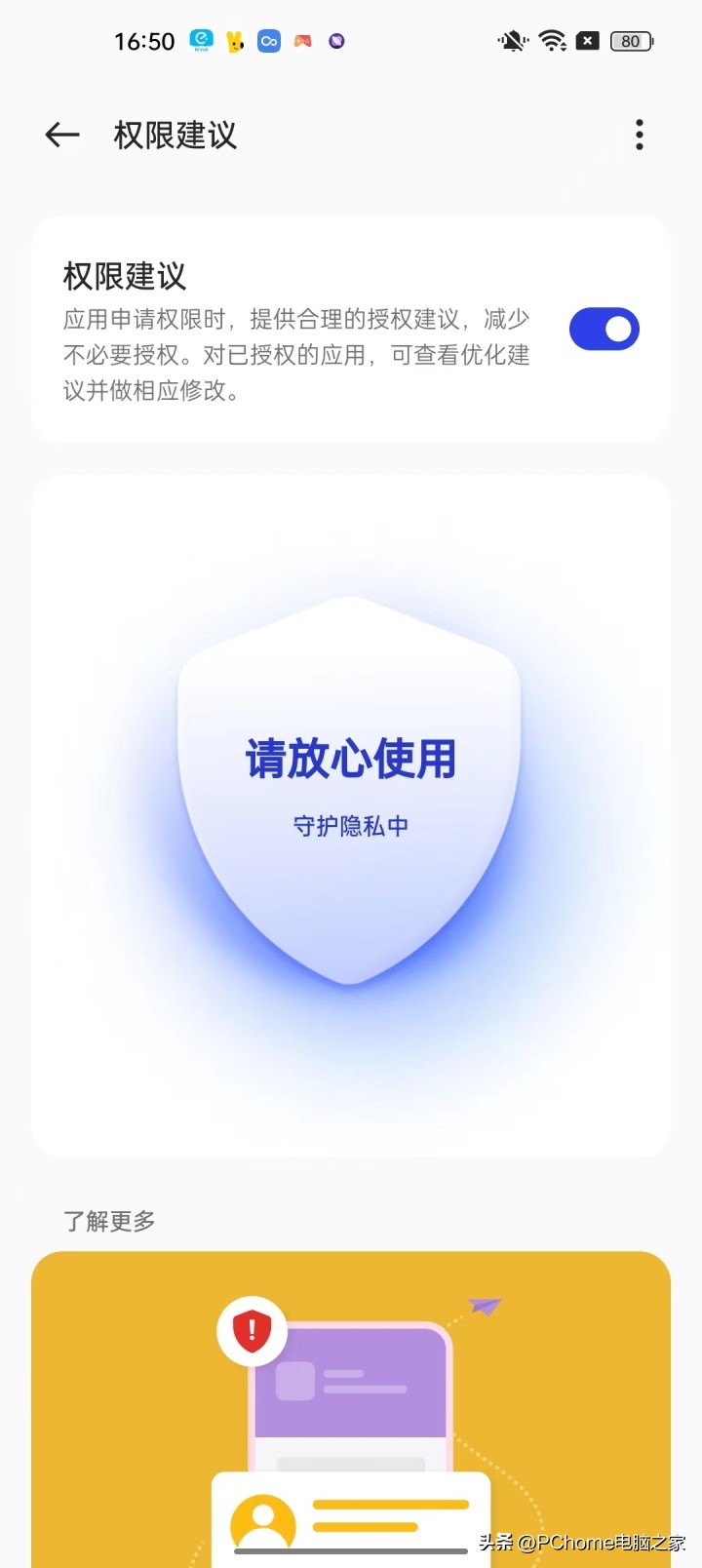Open the yellow card below 了解更多
The image size is (702, 1568).
pyautogui.click(x=351, y=1404)
